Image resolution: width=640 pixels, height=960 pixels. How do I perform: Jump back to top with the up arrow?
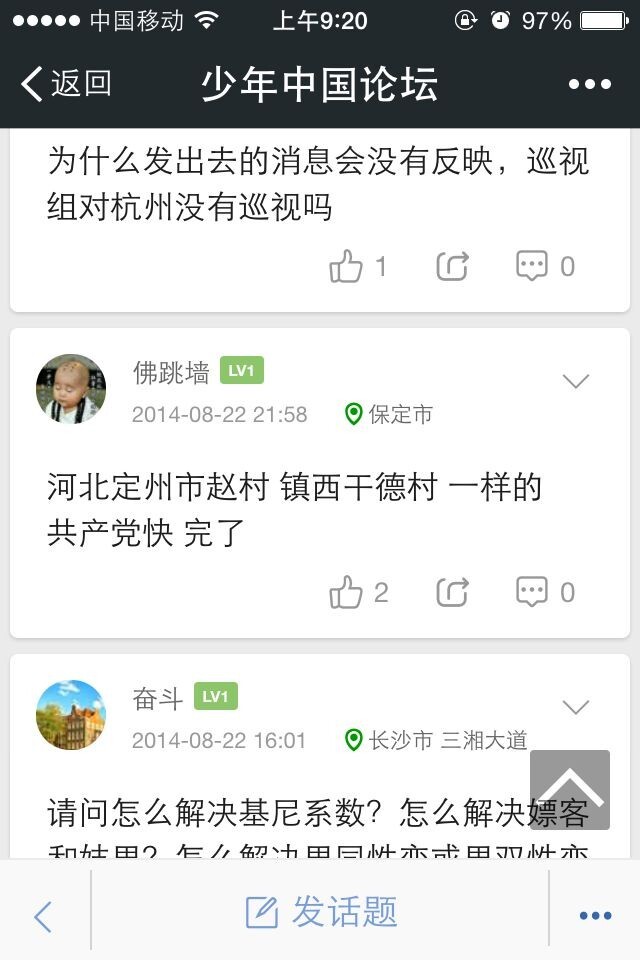click(570, 789)
